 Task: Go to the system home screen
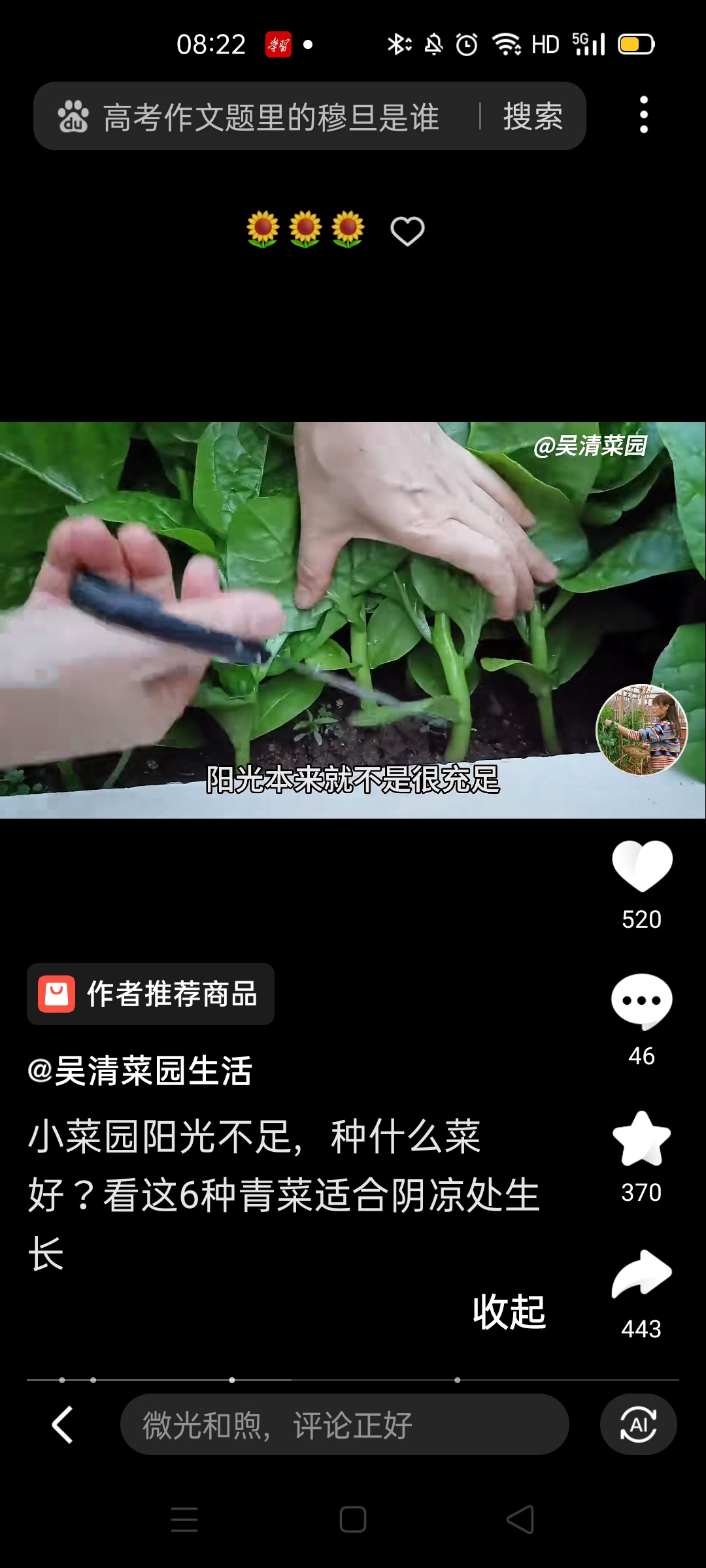click(353, 1520)
